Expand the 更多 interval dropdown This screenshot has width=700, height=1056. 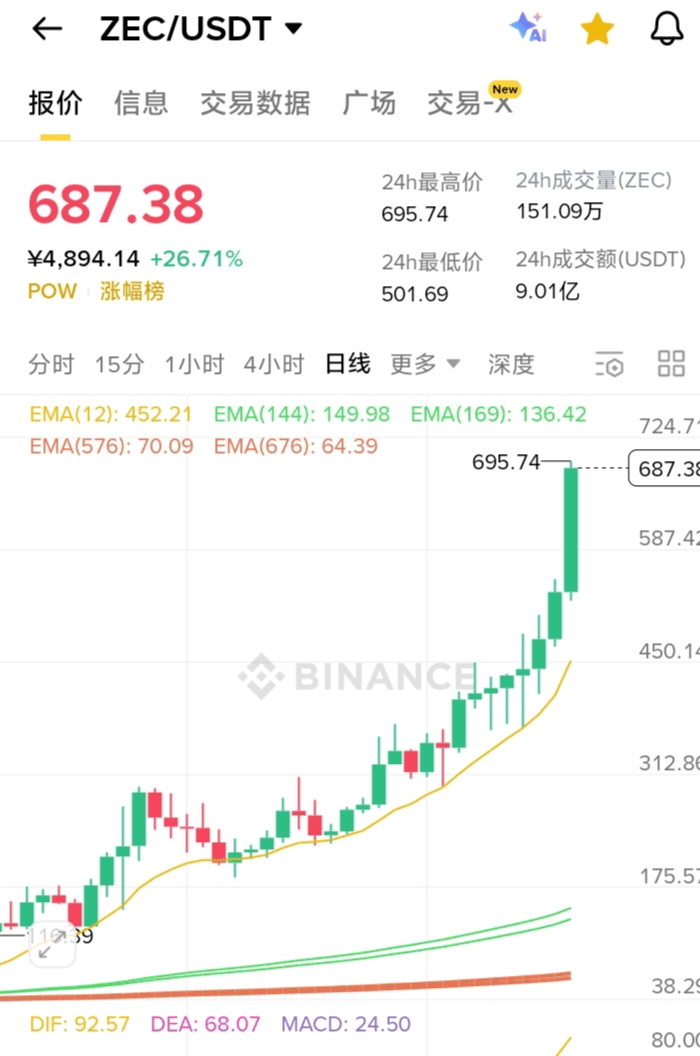coord(424,364)
